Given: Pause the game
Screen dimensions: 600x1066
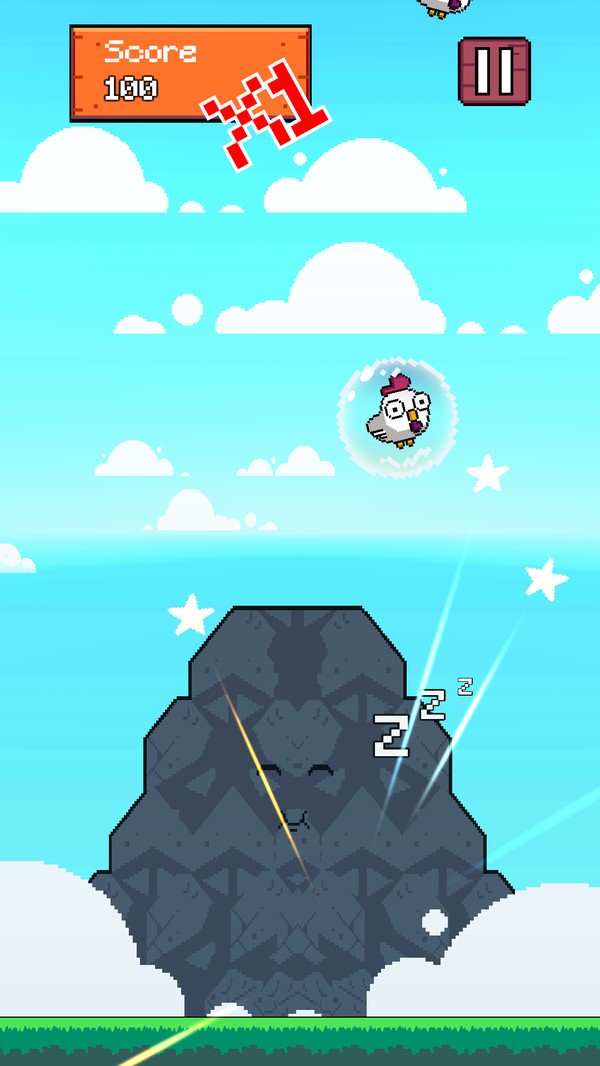Looking at the screenshot, I should 494,71.
